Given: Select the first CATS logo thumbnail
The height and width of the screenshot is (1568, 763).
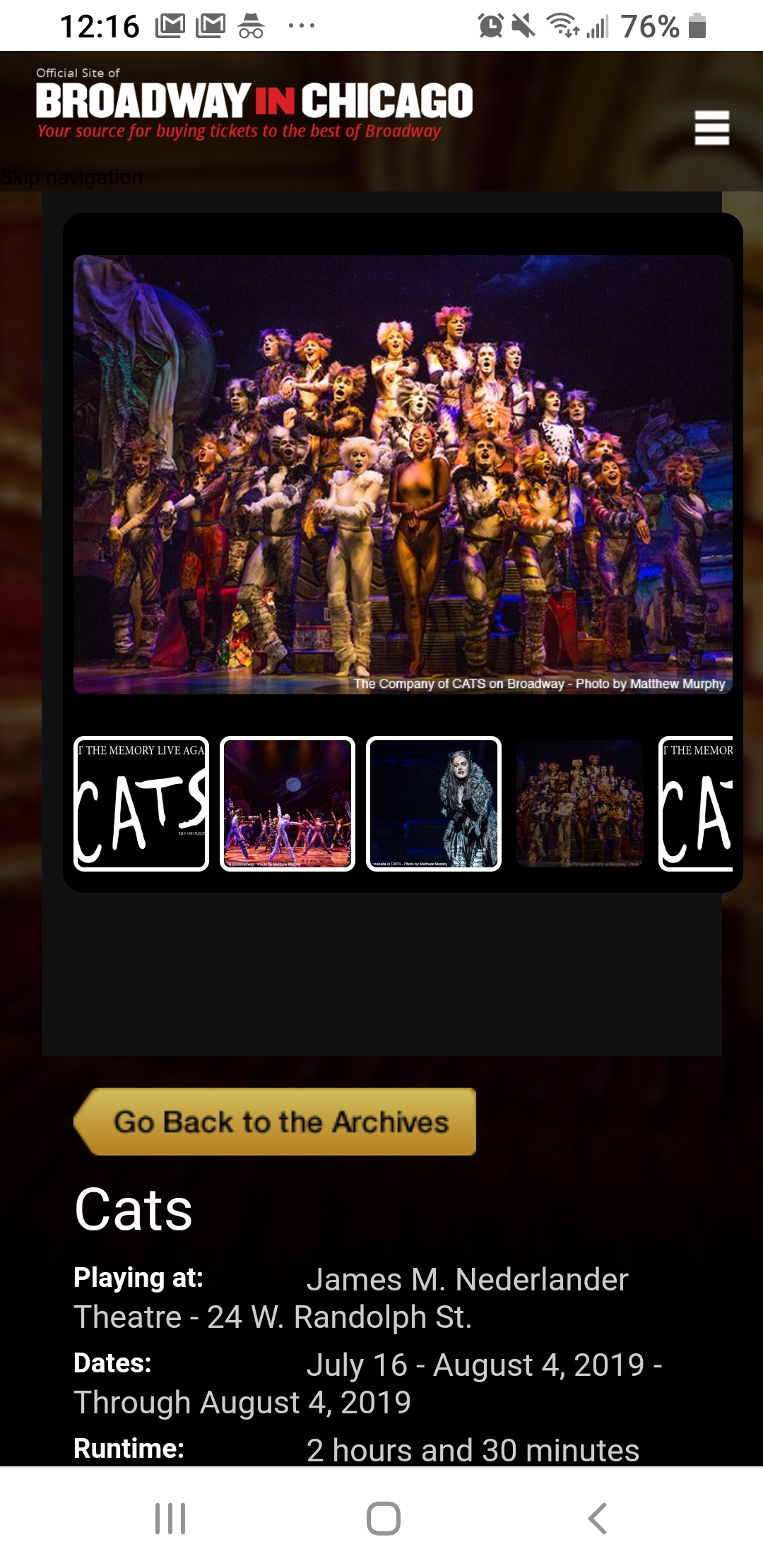Looking at the screenshot, I should [x=141, y=804].
